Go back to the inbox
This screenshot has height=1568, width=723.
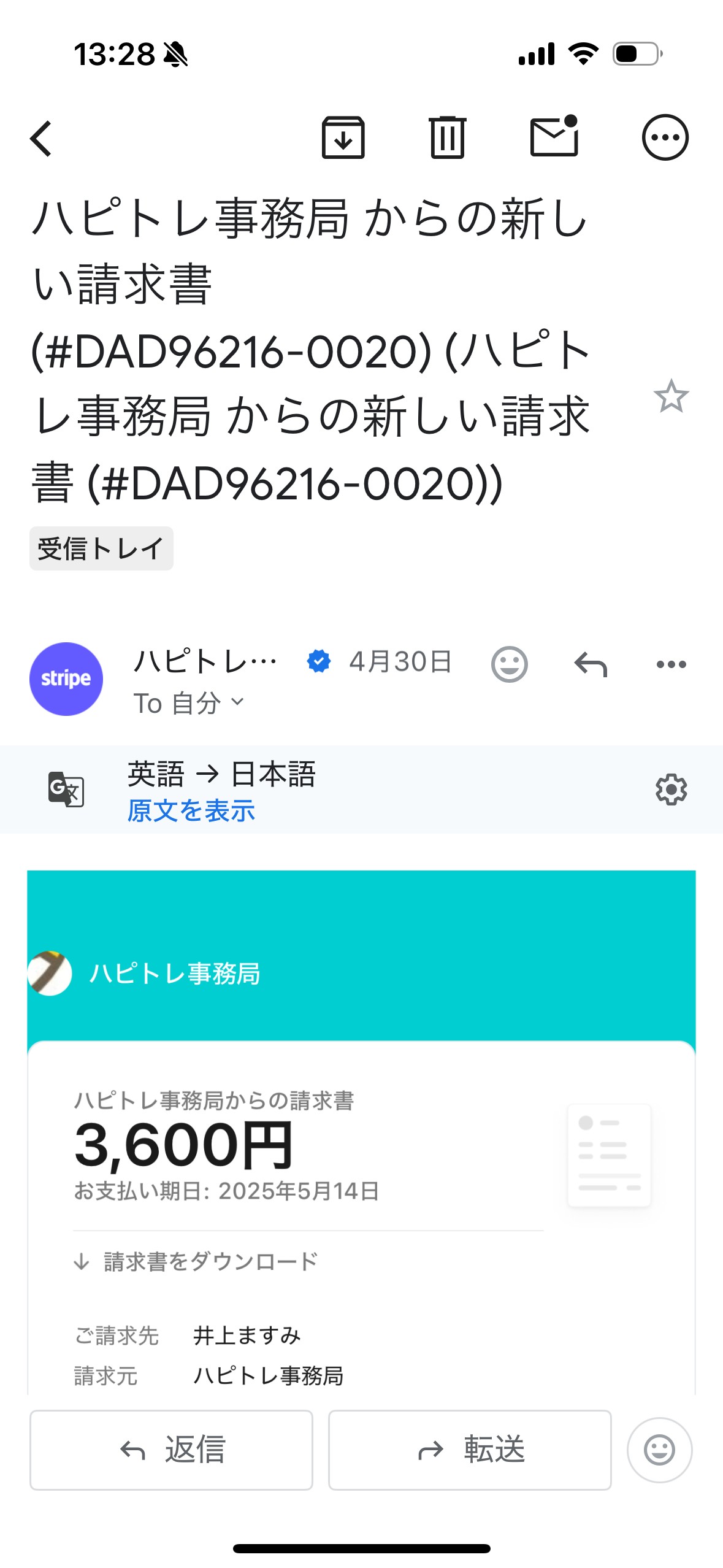point(41,138)
